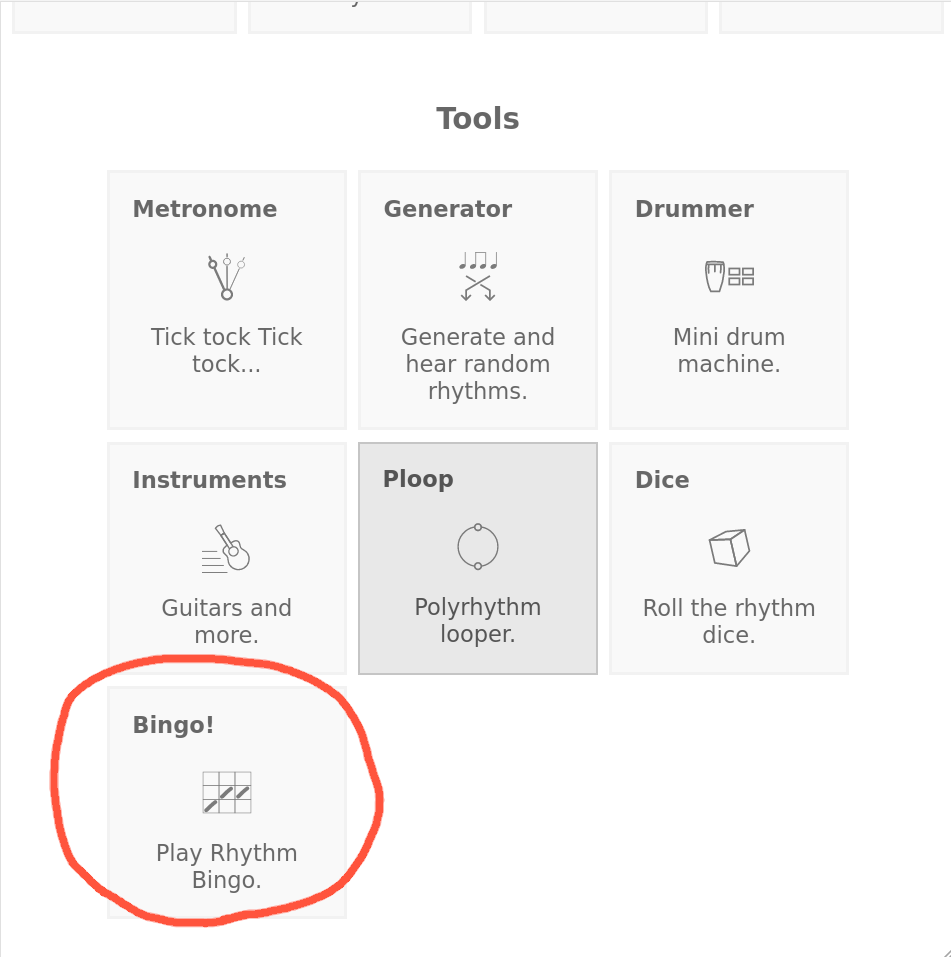The height and width of the screenshot is (957, 951).
Task: Play Rhythm Bingo
Action: click(227, 802)
